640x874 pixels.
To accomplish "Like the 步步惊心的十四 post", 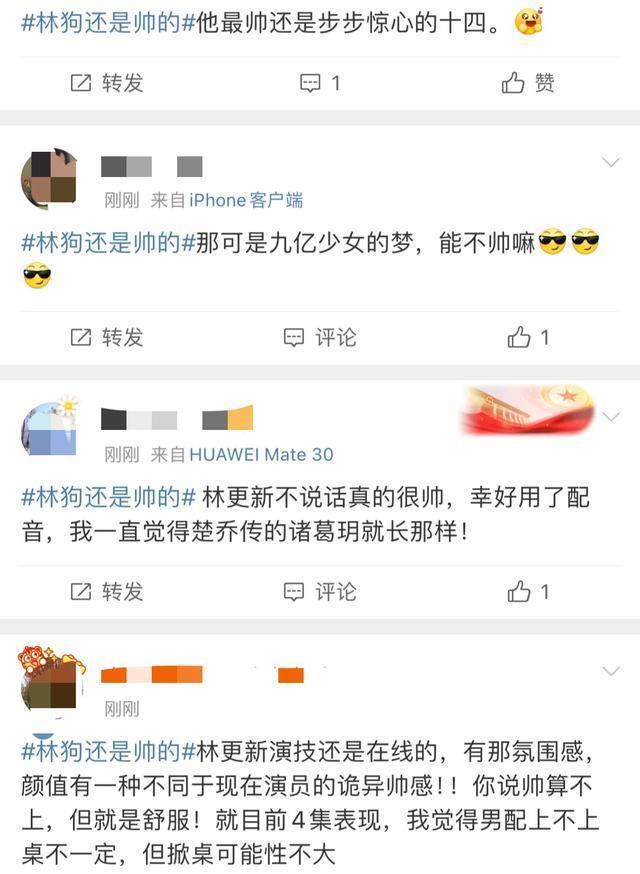I will 528,83.
